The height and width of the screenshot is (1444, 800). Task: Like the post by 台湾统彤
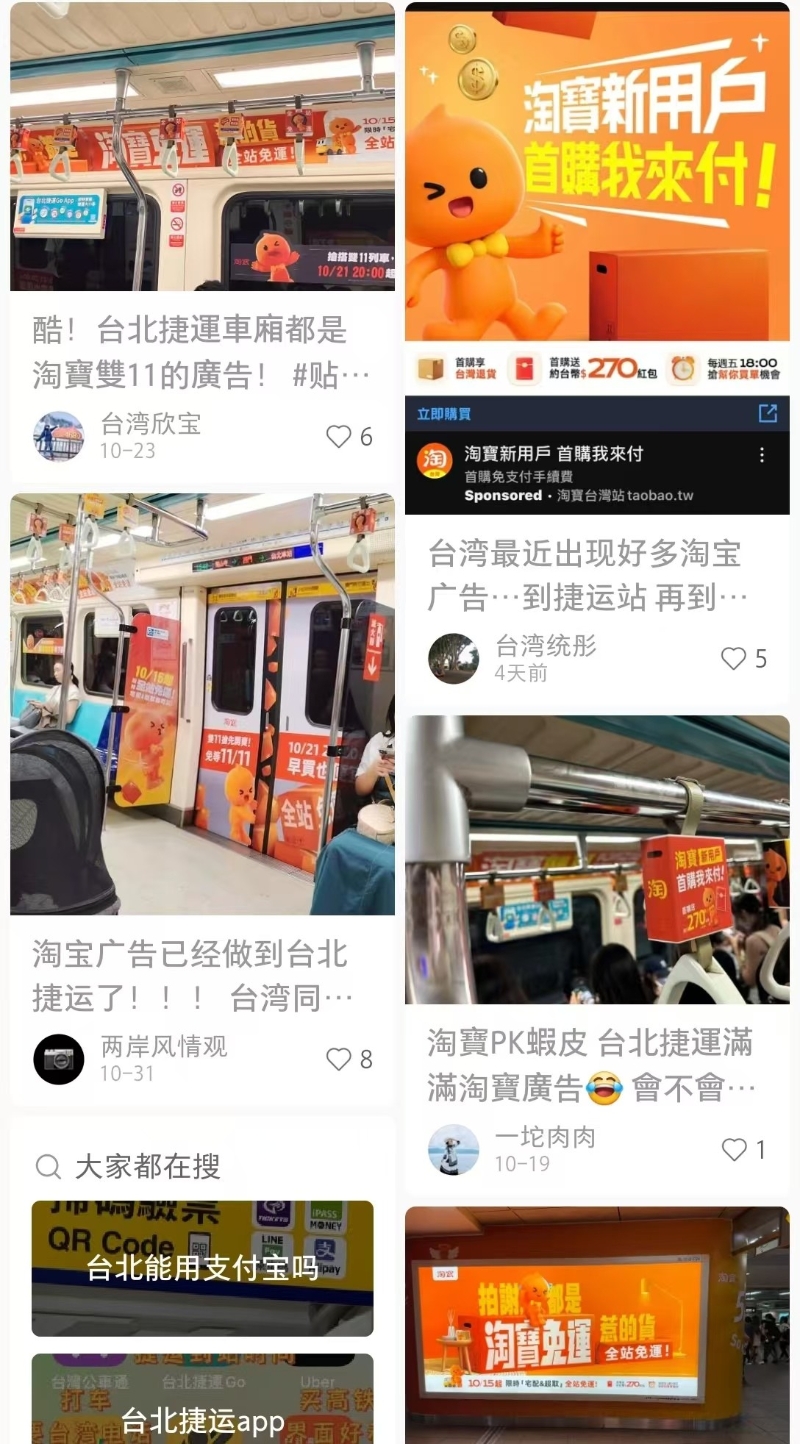pos(734,658)
